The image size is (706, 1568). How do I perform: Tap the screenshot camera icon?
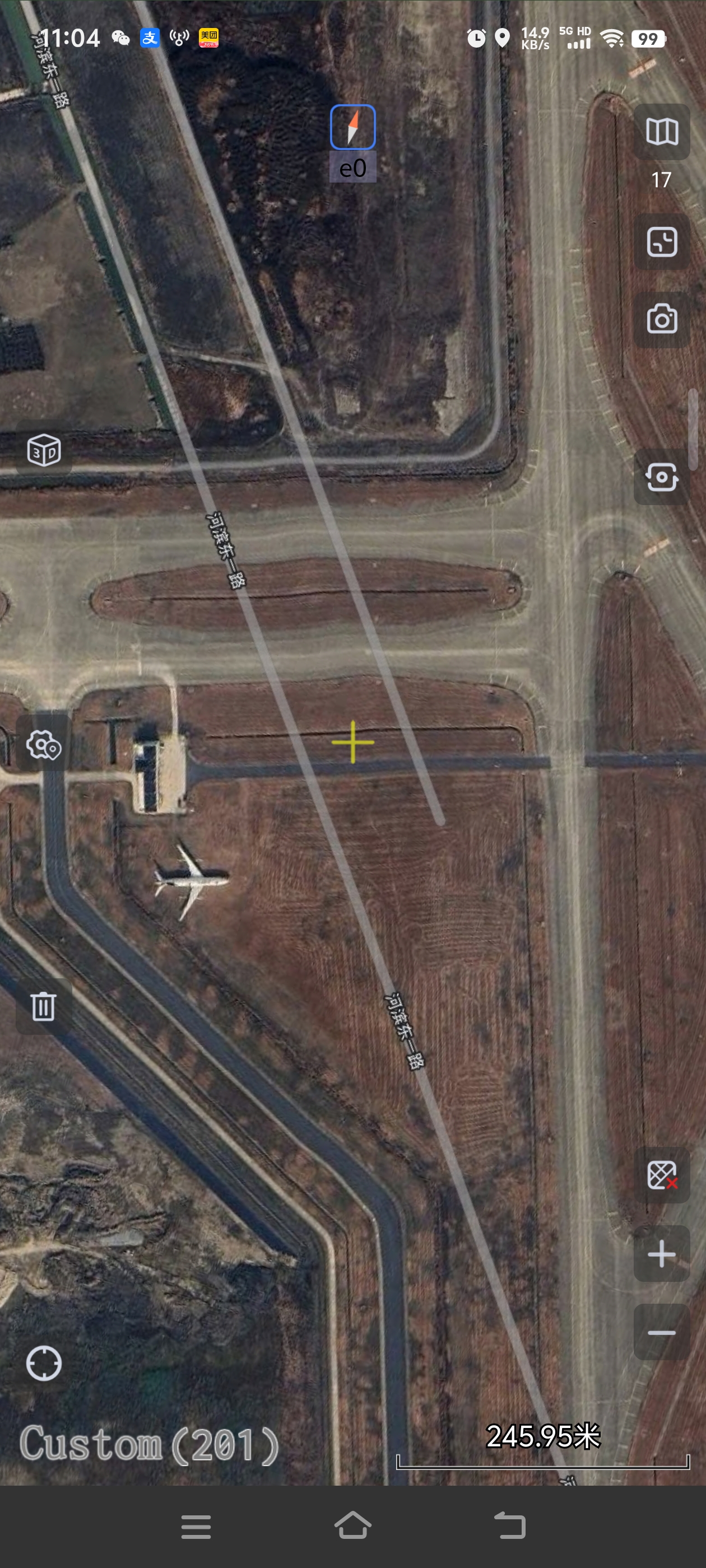[x=662, y=319]
